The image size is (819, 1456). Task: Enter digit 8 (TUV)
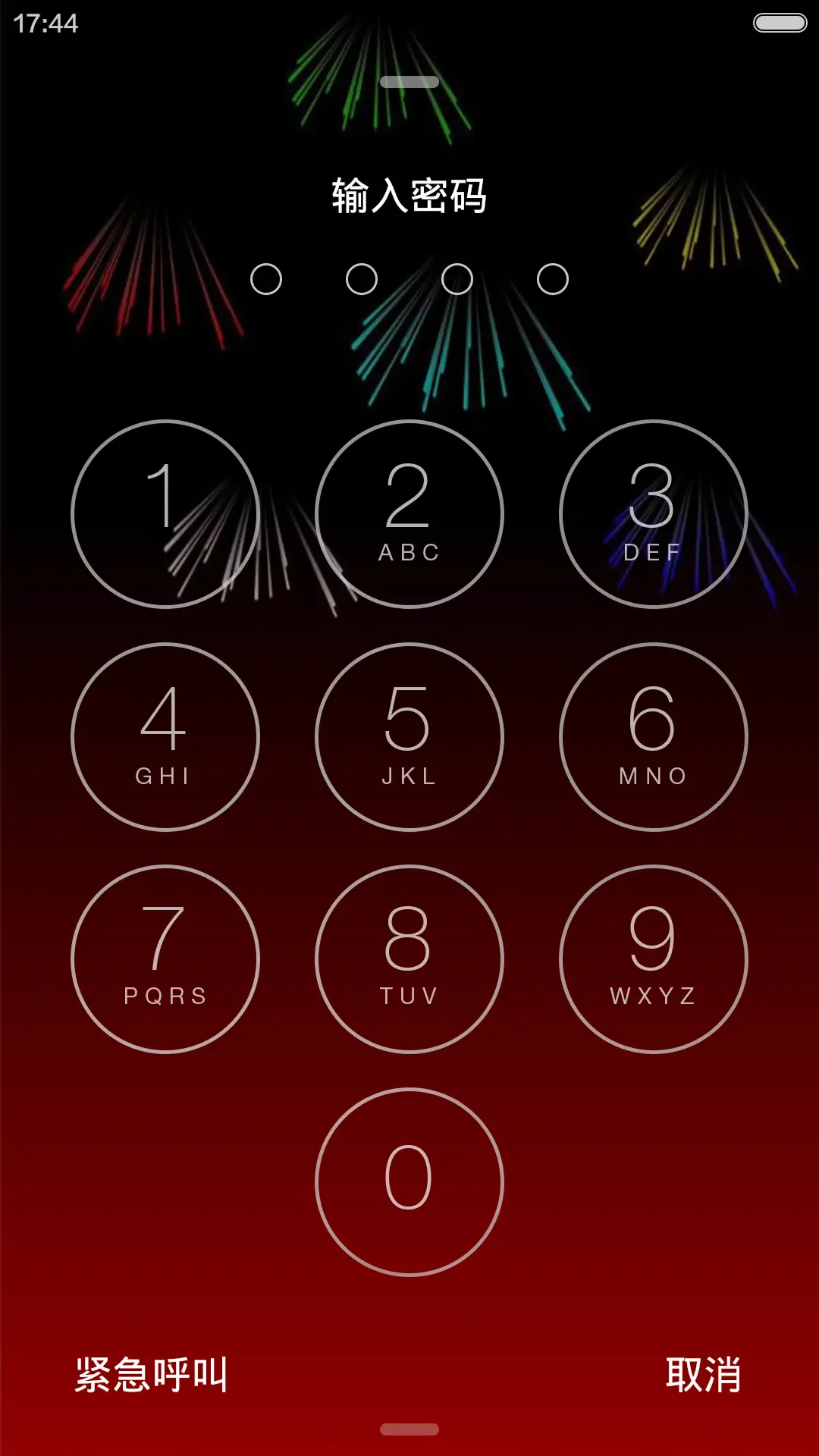pyautogui.click(x=409, y=959)
